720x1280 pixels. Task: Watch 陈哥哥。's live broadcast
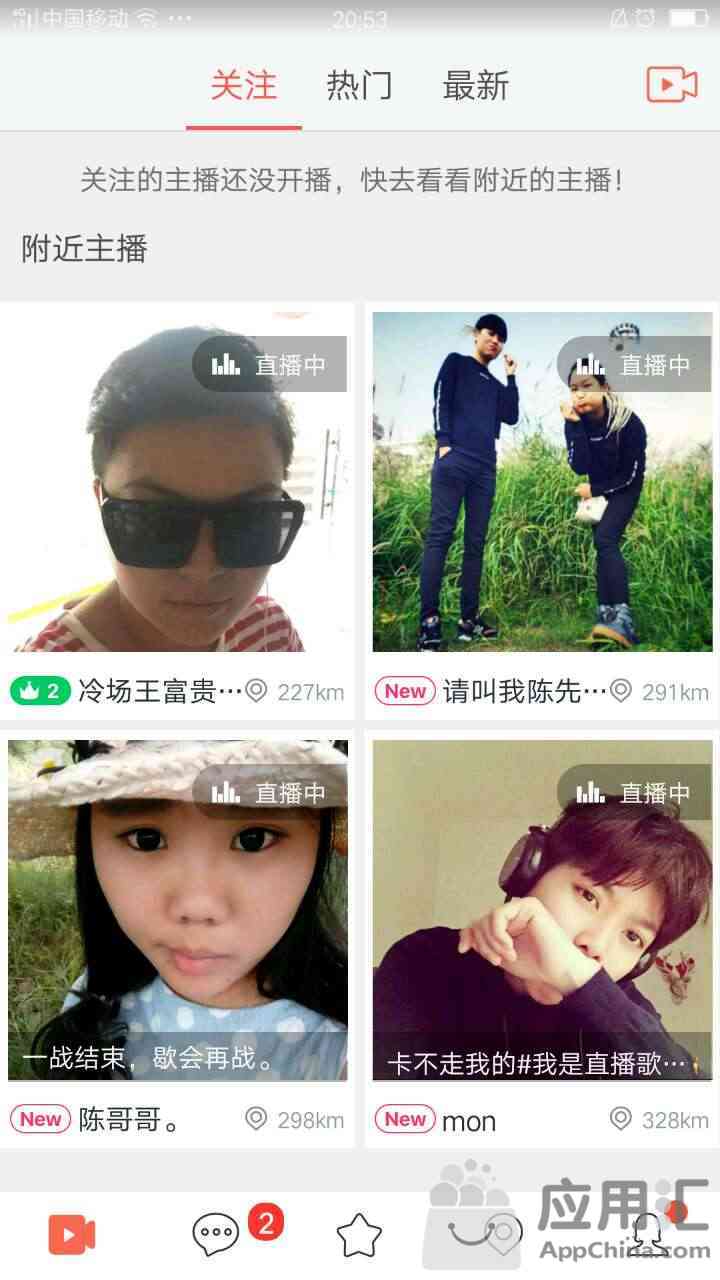click(177, 910)
